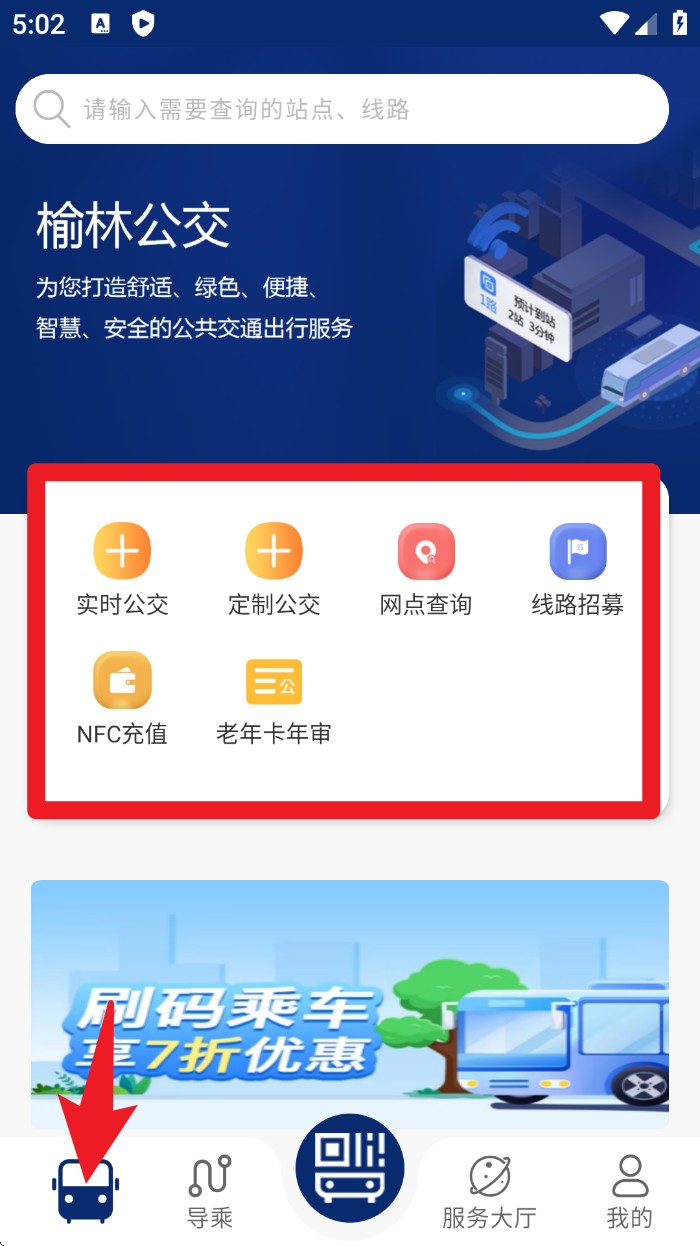Switch to the 服务大厅 tab
The image size is (700, 1246).
(x=489, y=1191)
